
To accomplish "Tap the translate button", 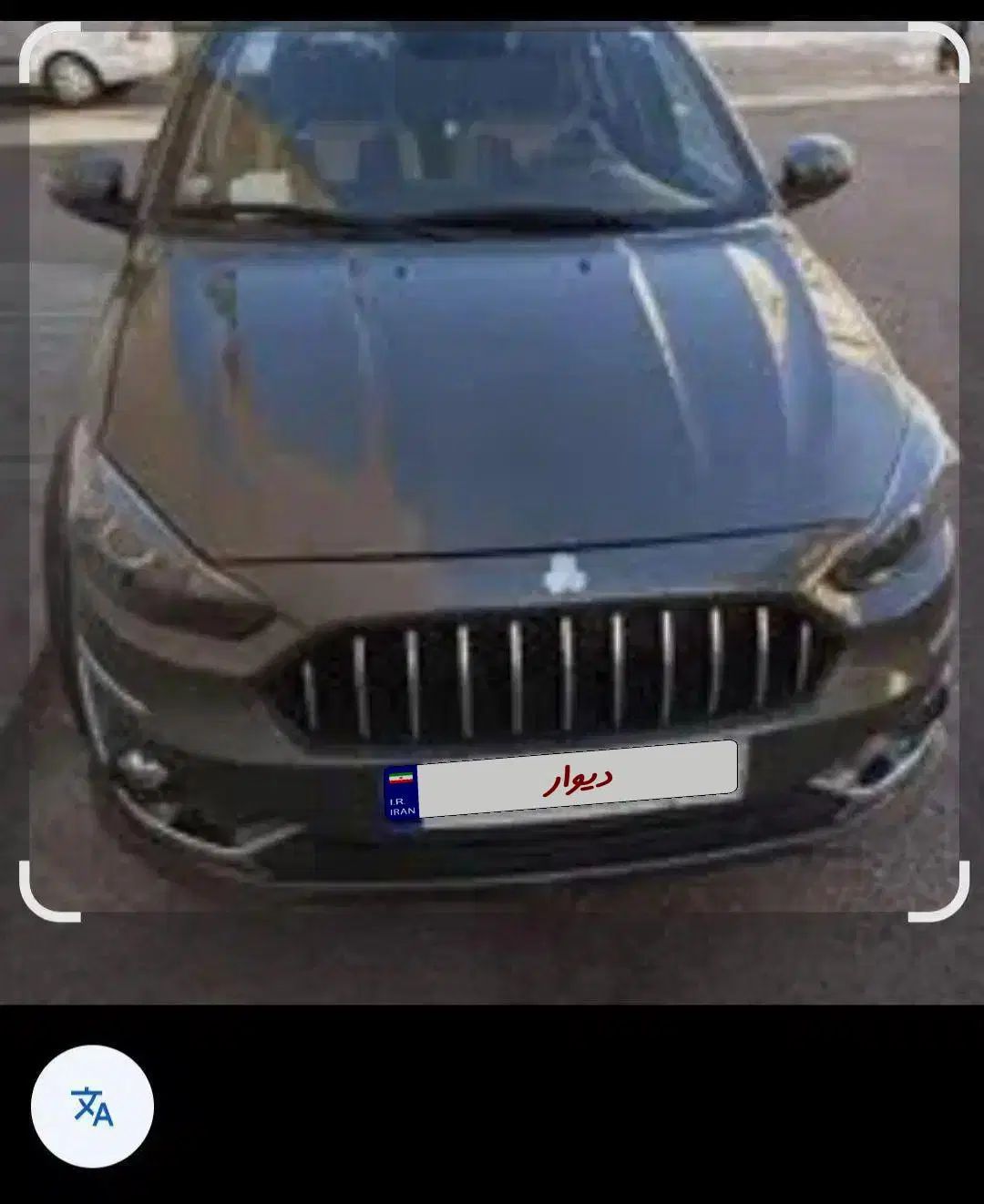I will click(92, 1107).
